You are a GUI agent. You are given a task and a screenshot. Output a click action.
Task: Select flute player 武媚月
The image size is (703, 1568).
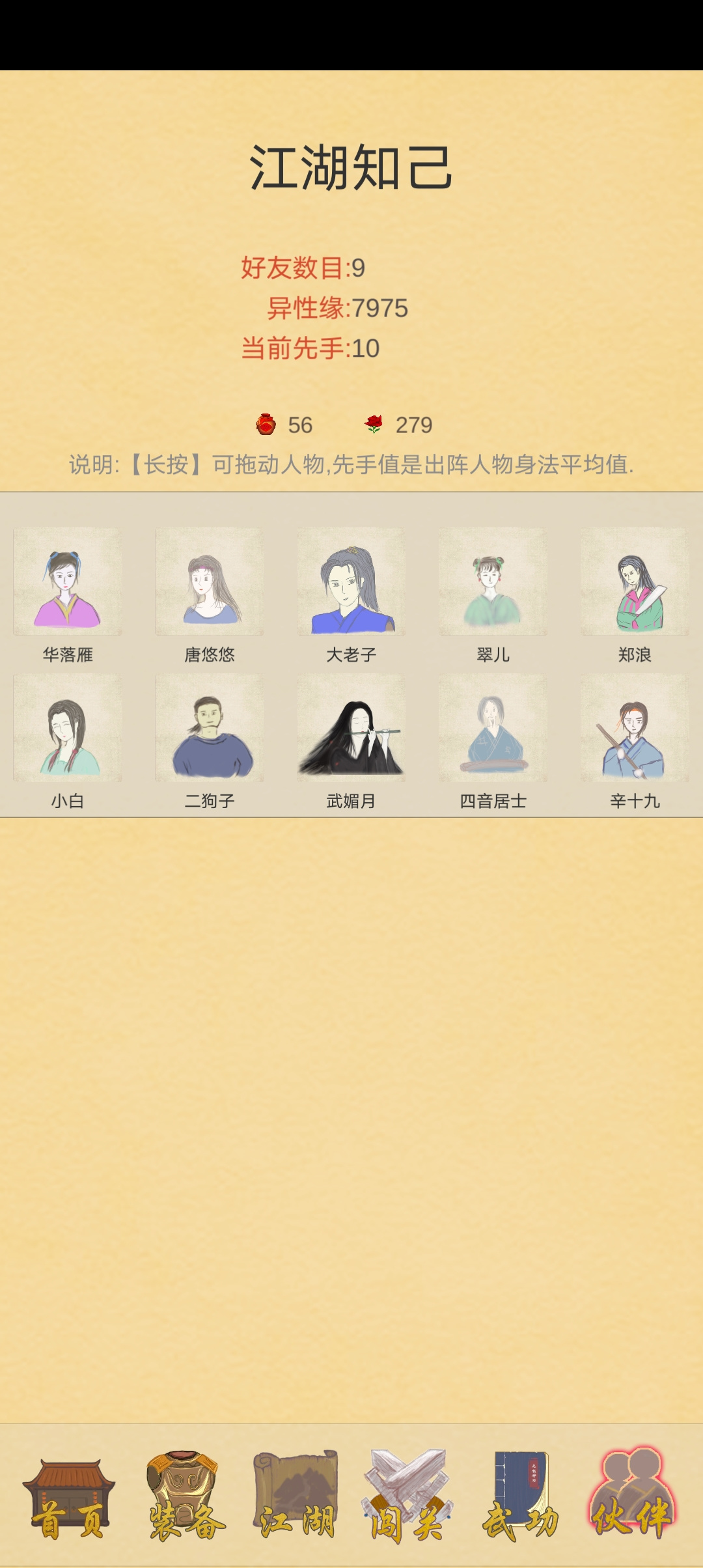click(351, 728)
